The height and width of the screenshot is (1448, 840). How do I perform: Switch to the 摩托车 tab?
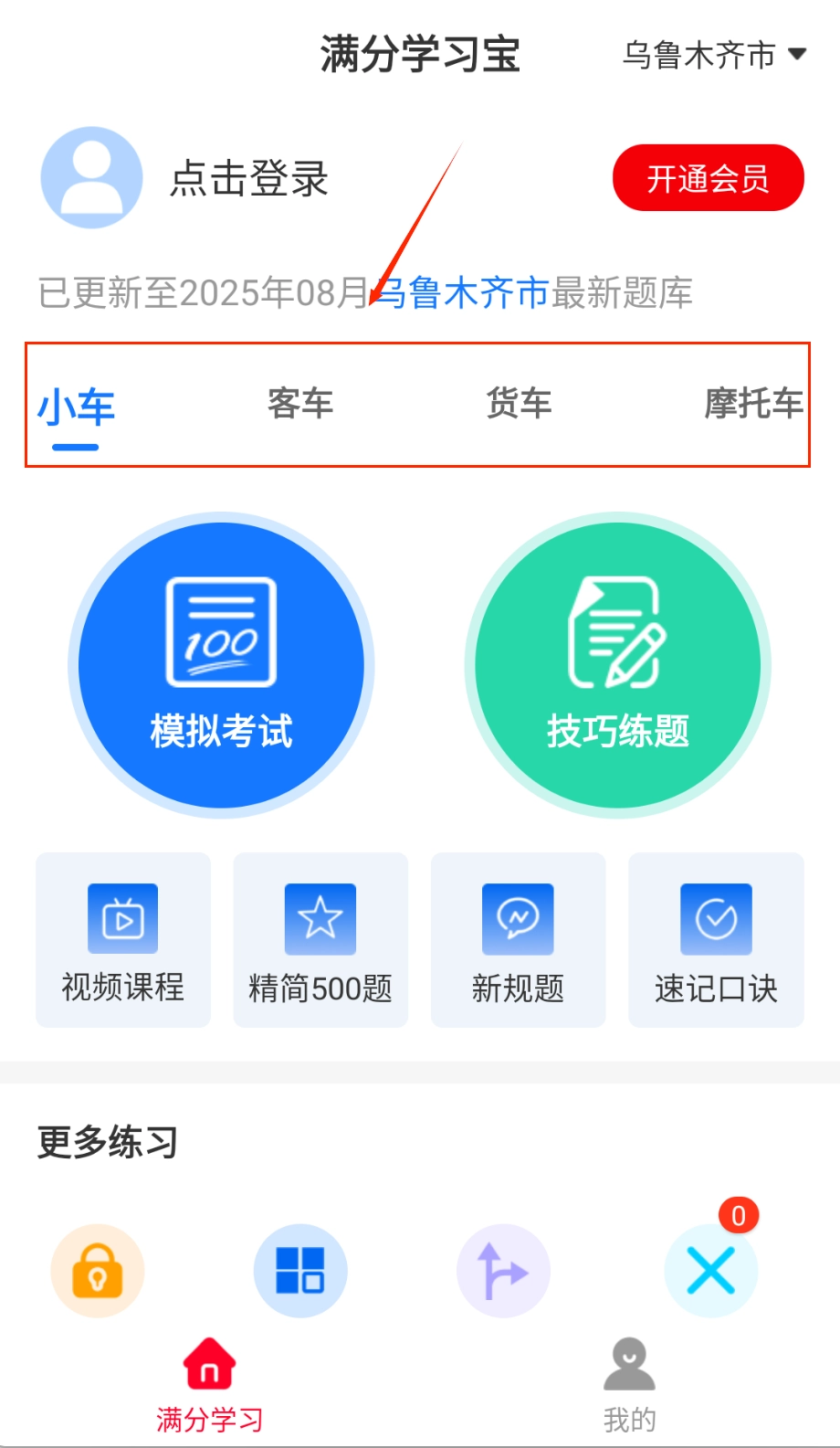[753, 403]
